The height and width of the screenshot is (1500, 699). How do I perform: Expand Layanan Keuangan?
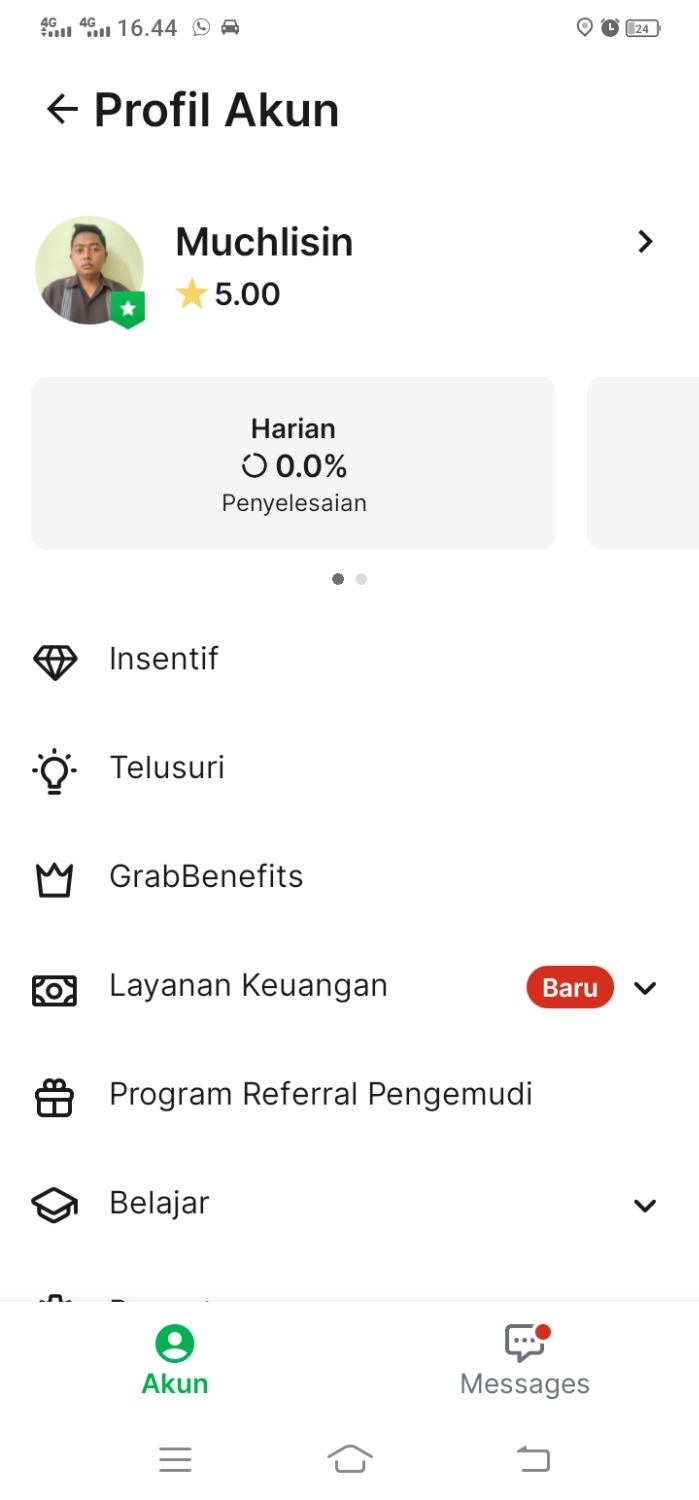coord(645,988)
